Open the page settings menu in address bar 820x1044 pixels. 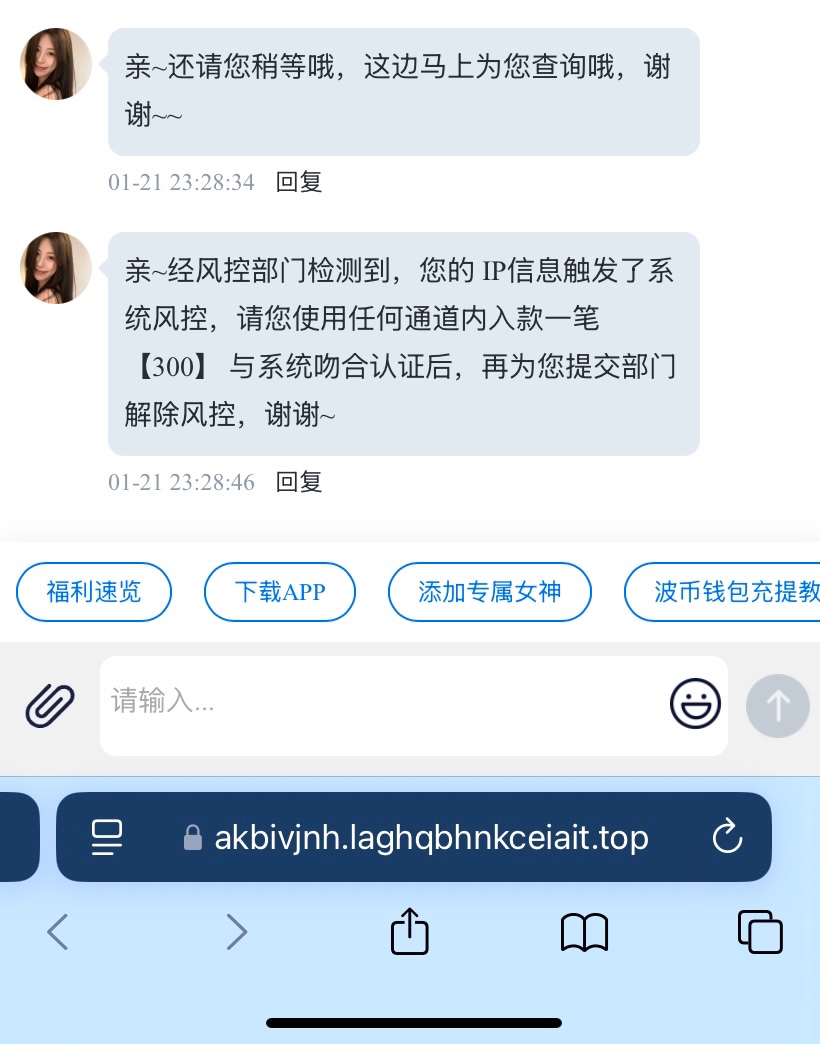pos(107,837)
